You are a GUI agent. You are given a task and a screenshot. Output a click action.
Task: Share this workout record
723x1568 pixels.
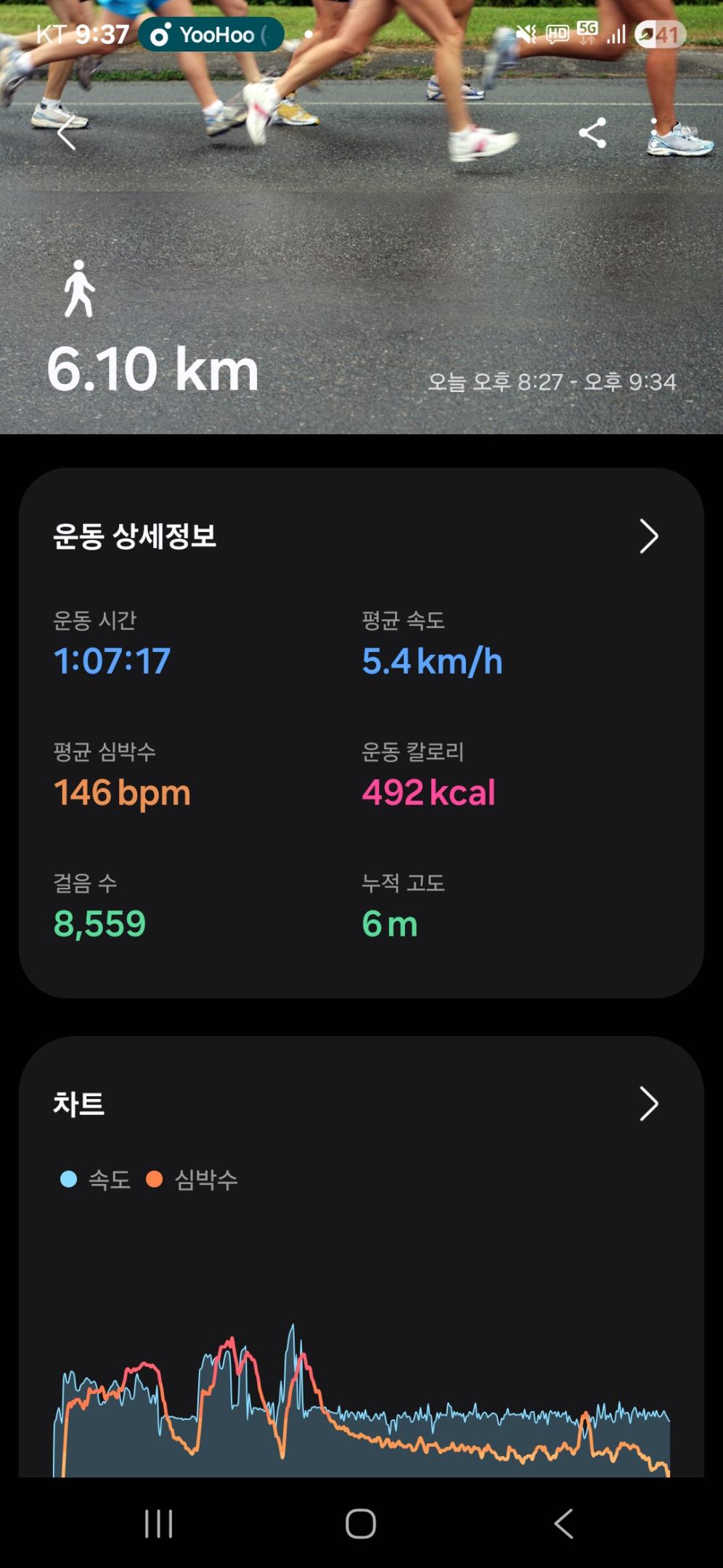pyautogui.click(x=592, y=134)
